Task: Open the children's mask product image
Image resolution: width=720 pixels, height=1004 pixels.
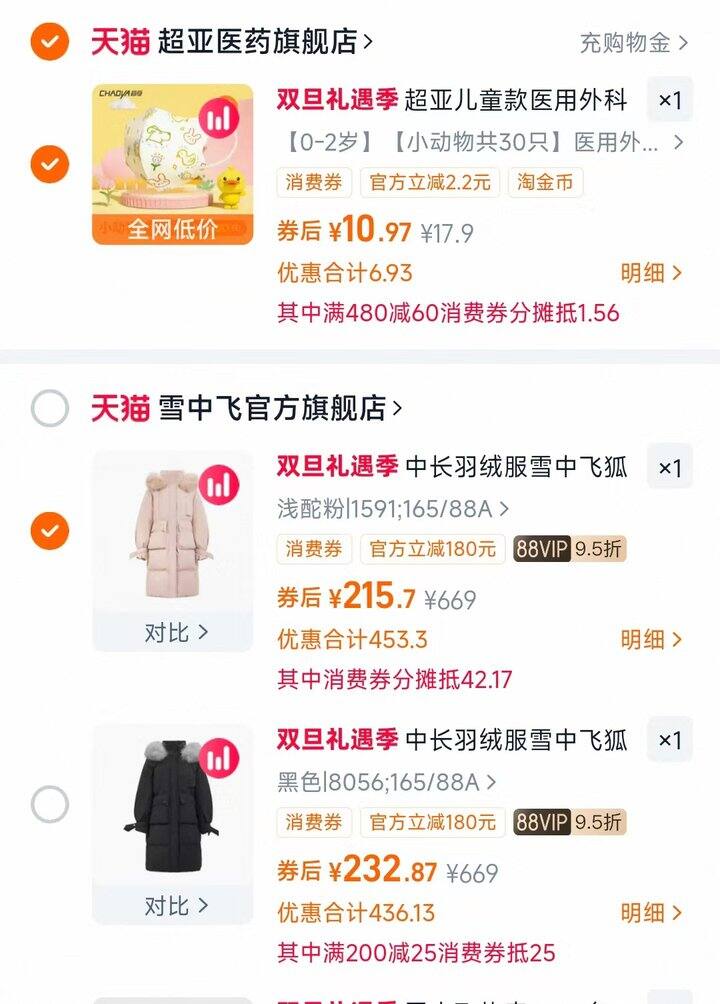Action: pos(172,164)
